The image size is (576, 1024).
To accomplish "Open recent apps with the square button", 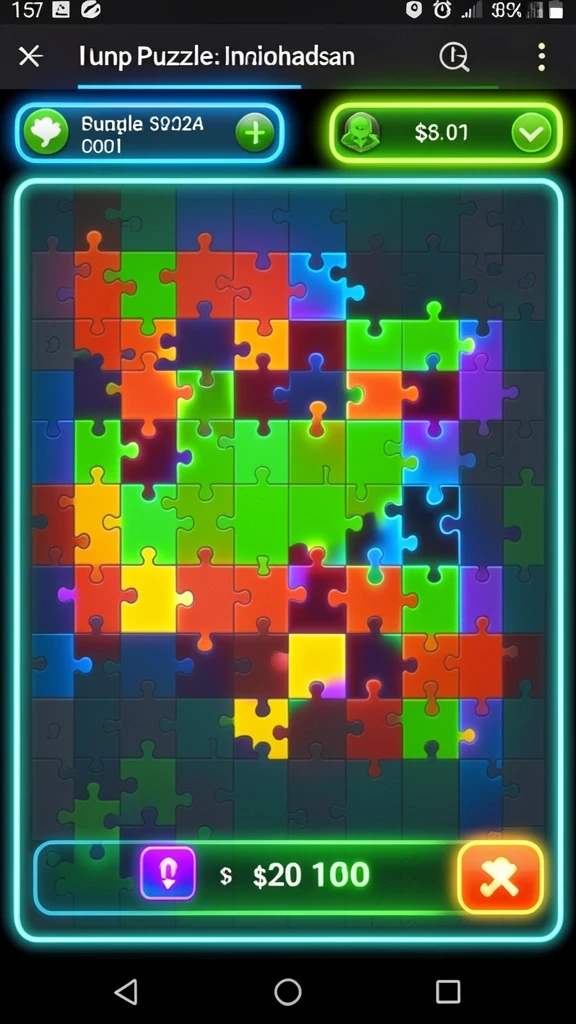I will coord(448,991).
